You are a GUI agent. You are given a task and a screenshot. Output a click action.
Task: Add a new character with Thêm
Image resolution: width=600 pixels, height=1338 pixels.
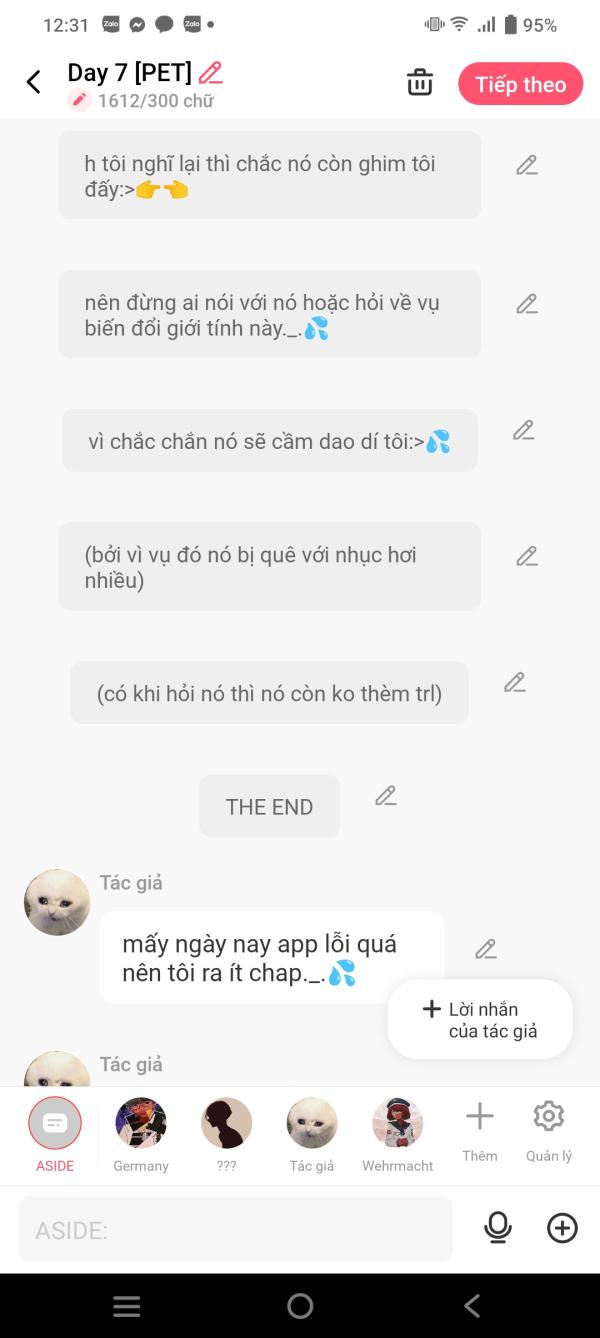[x=480, y=1131]
